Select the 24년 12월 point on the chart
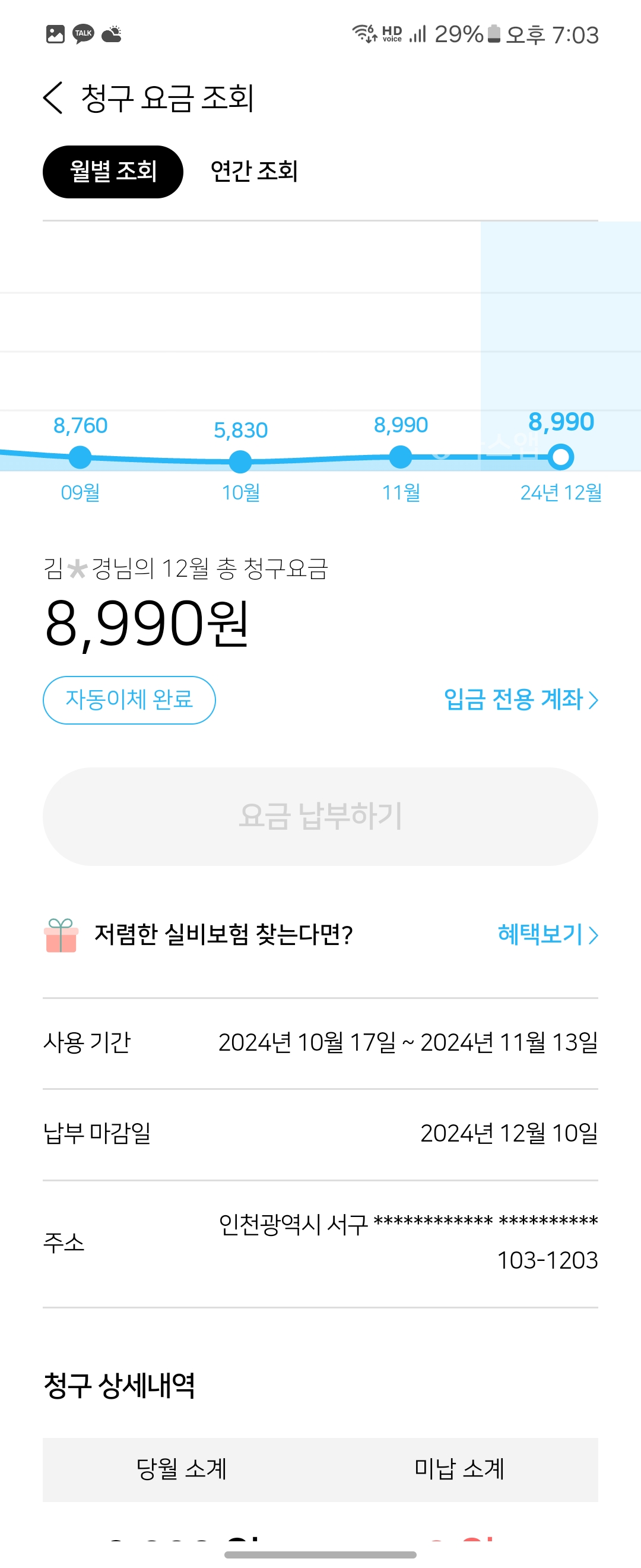The height and width of the screenshot is (1568, 641). 560,457
